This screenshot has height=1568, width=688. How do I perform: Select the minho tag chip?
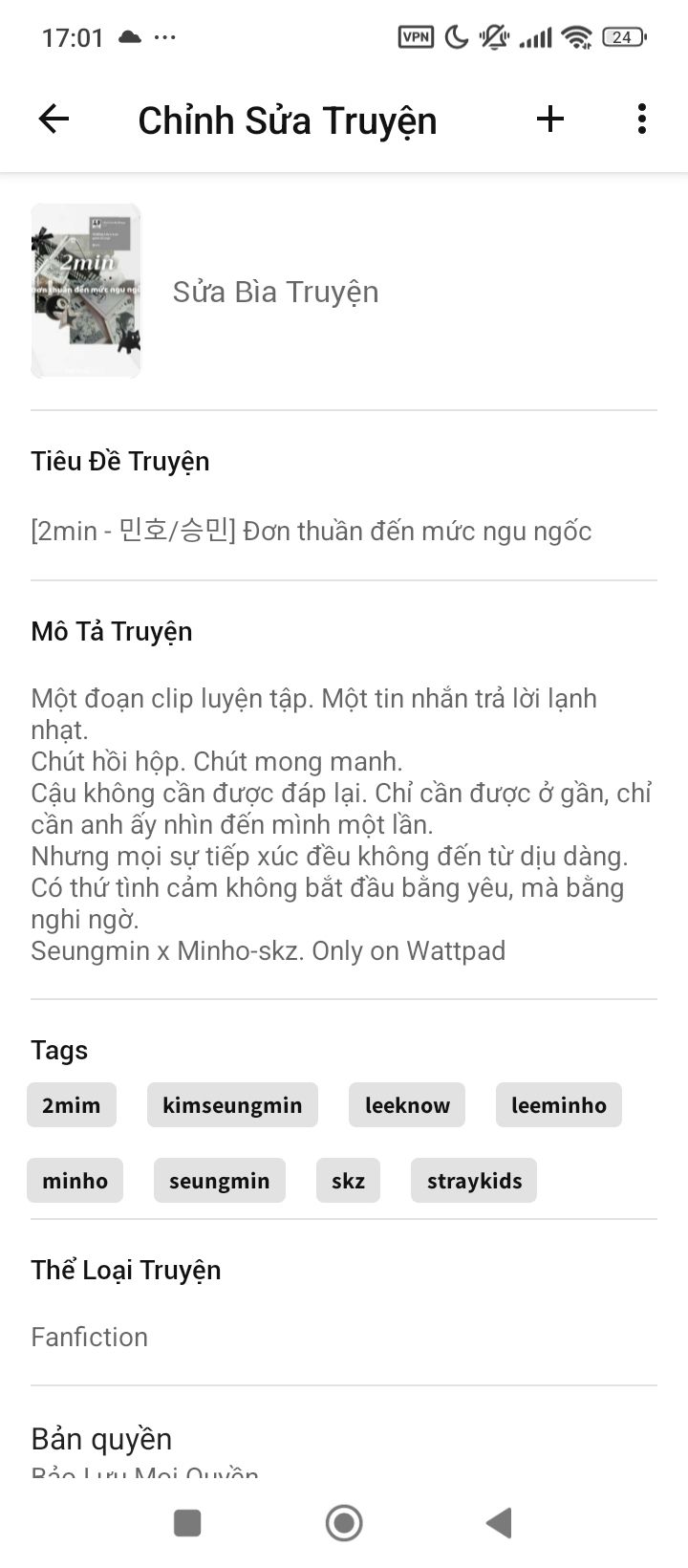(75, 1181)
